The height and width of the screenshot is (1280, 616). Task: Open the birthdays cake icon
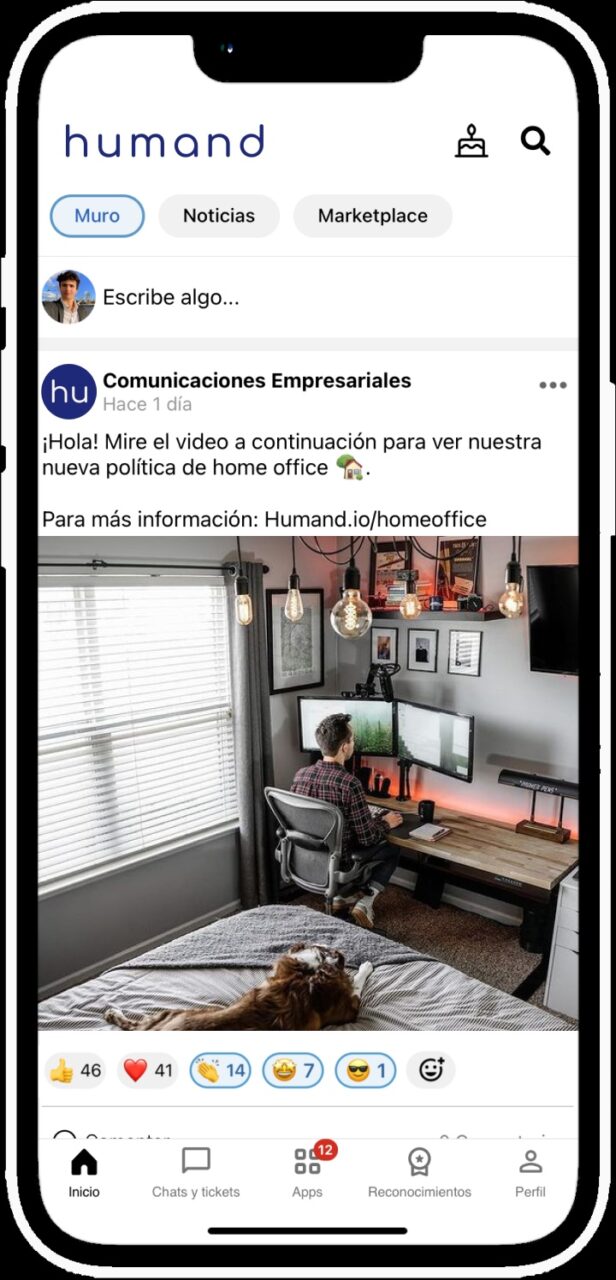[x=471, y=142]
